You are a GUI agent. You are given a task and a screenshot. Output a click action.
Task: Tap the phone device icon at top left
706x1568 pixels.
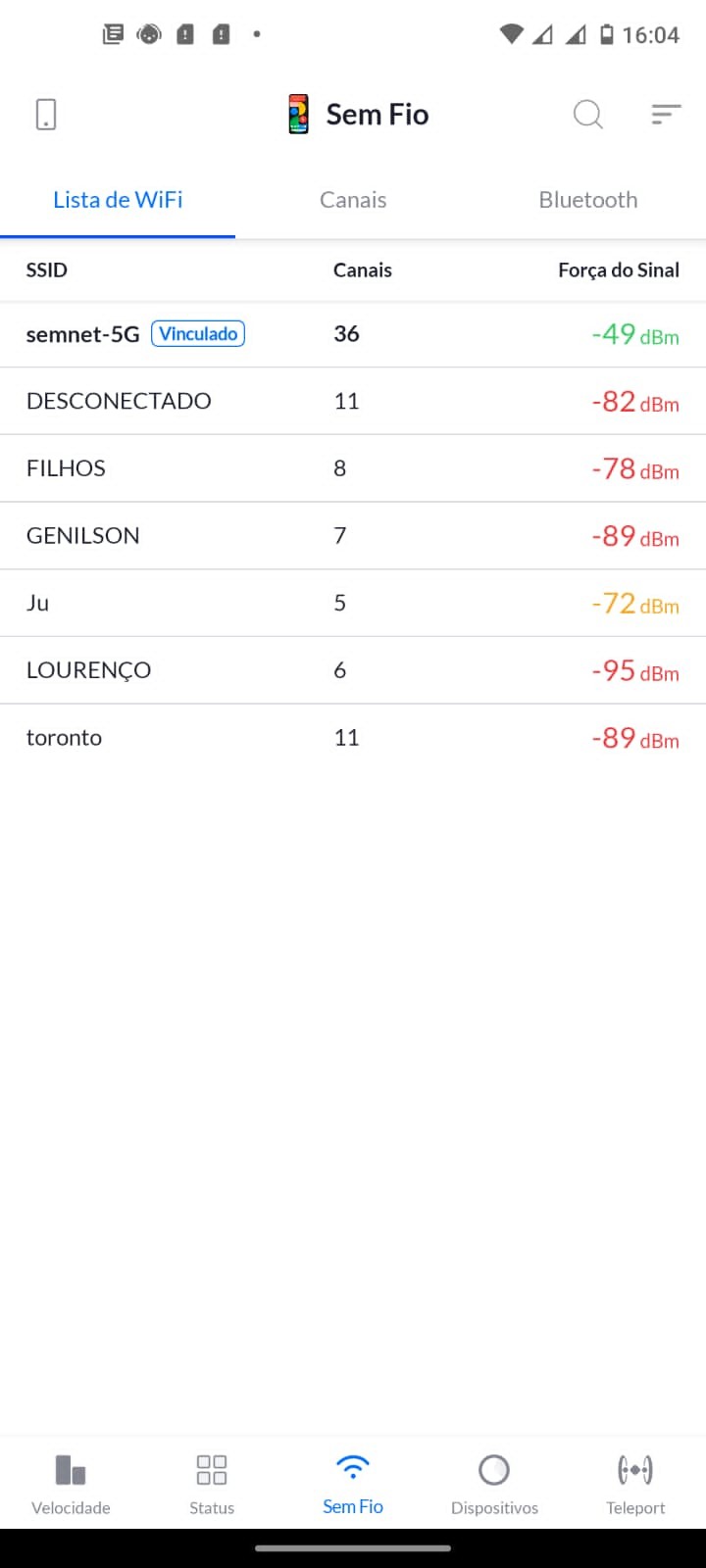coord(46,115)
